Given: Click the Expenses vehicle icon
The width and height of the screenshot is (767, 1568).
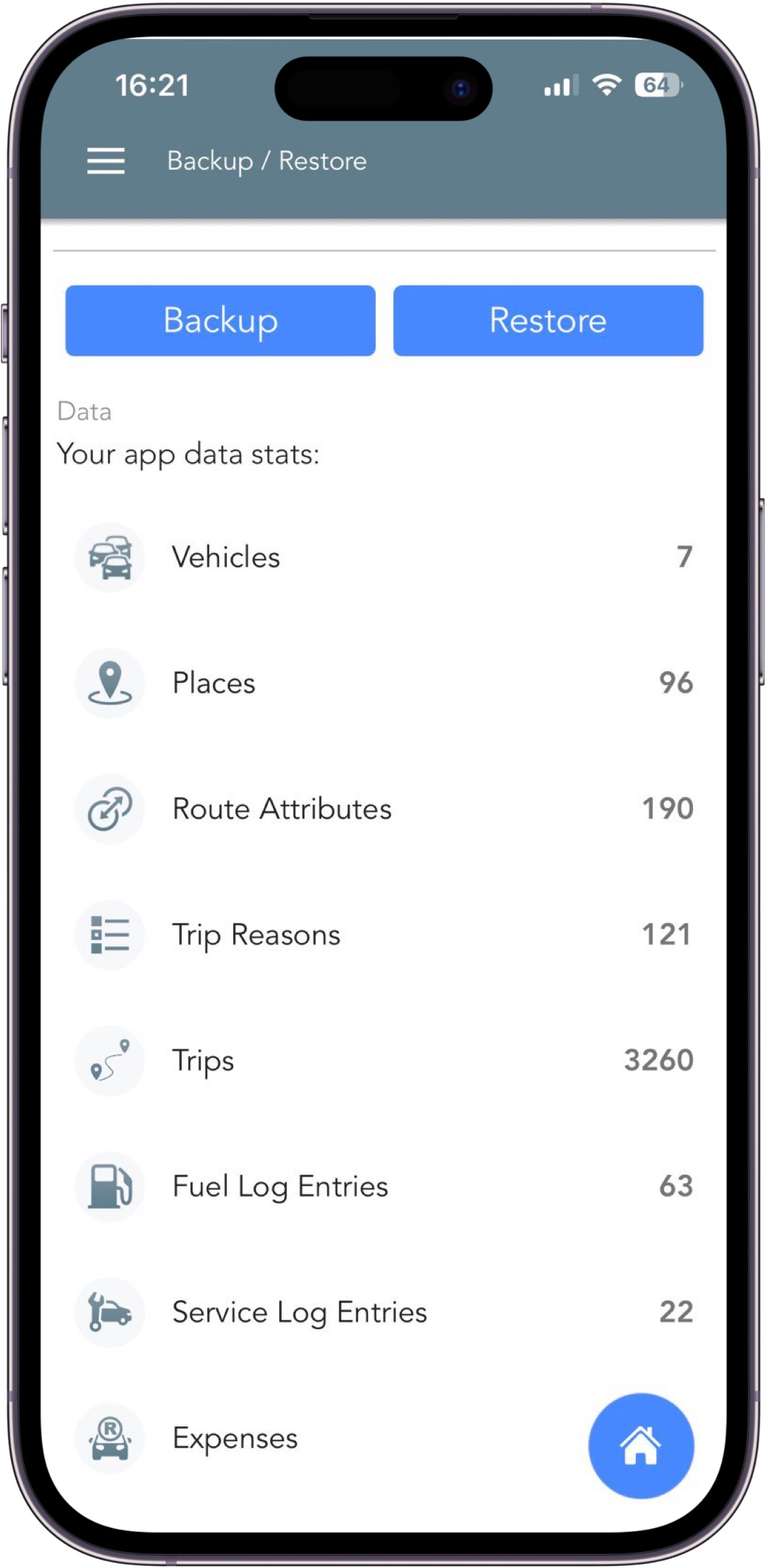Looking at the screenshot, I should 109,1438.
